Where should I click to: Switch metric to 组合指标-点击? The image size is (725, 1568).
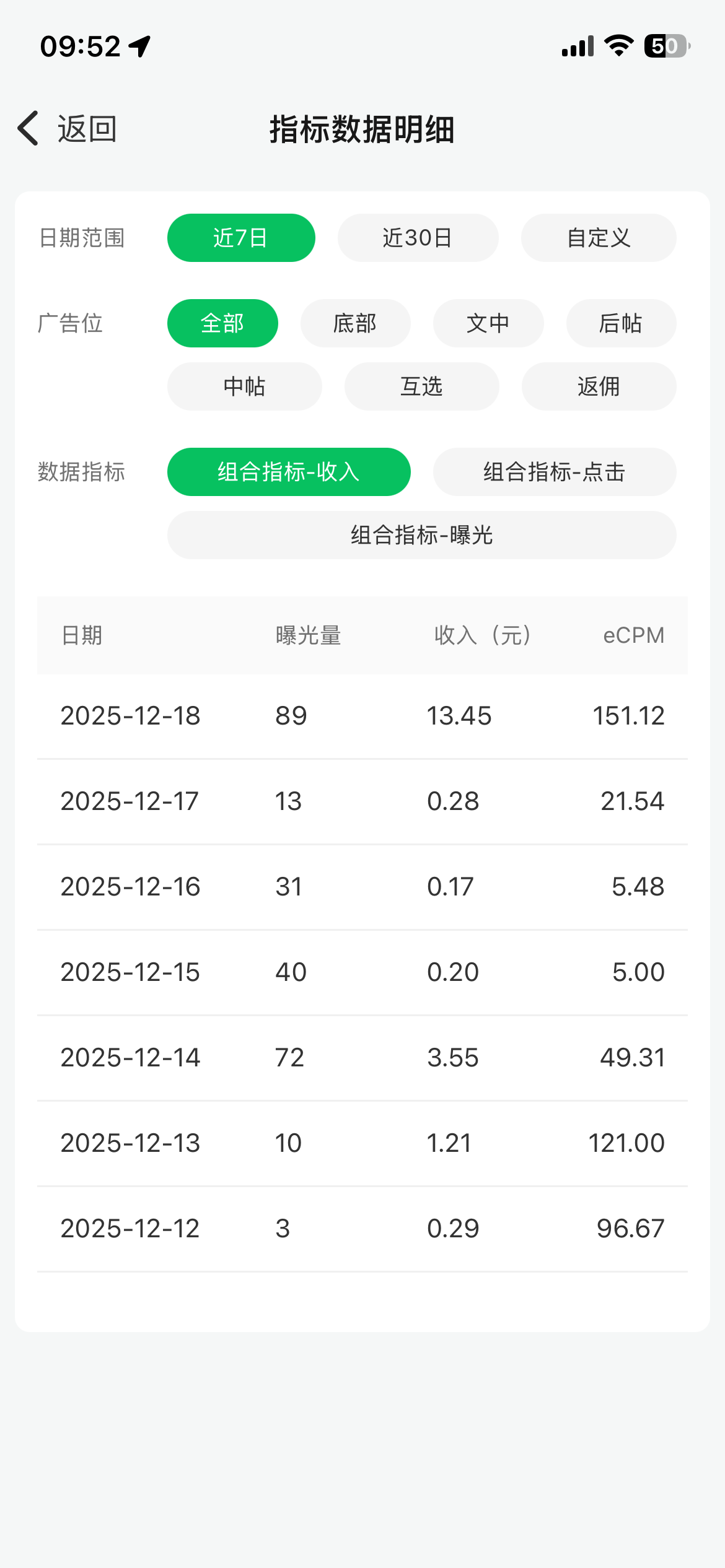[x=555, y=472]
